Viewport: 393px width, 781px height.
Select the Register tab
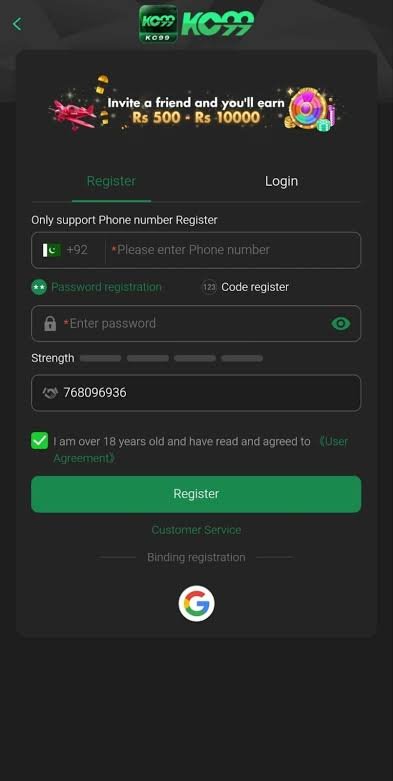pyautogui.click(x=111, y=181)
